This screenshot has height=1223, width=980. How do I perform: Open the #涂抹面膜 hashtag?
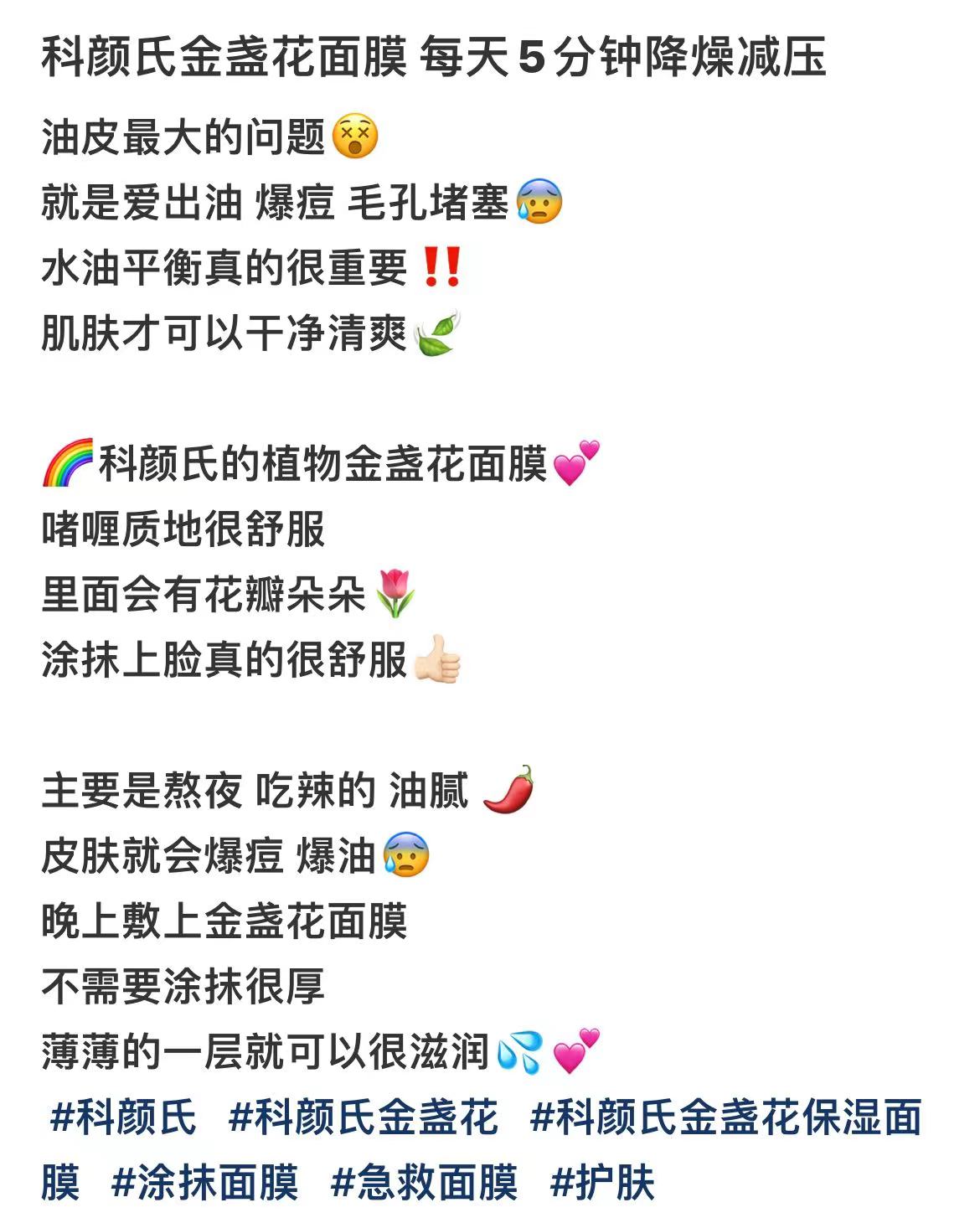coord(204,1182)
